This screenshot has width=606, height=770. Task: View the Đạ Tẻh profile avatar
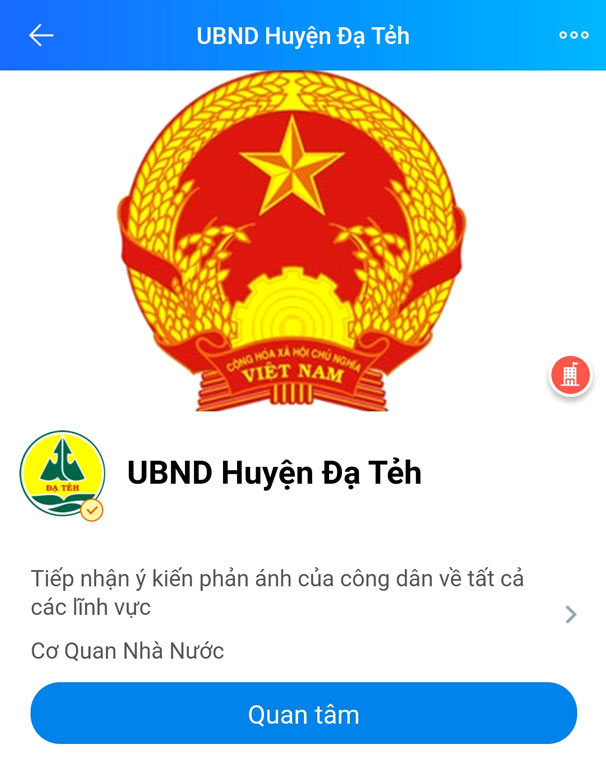pos(62,473)
